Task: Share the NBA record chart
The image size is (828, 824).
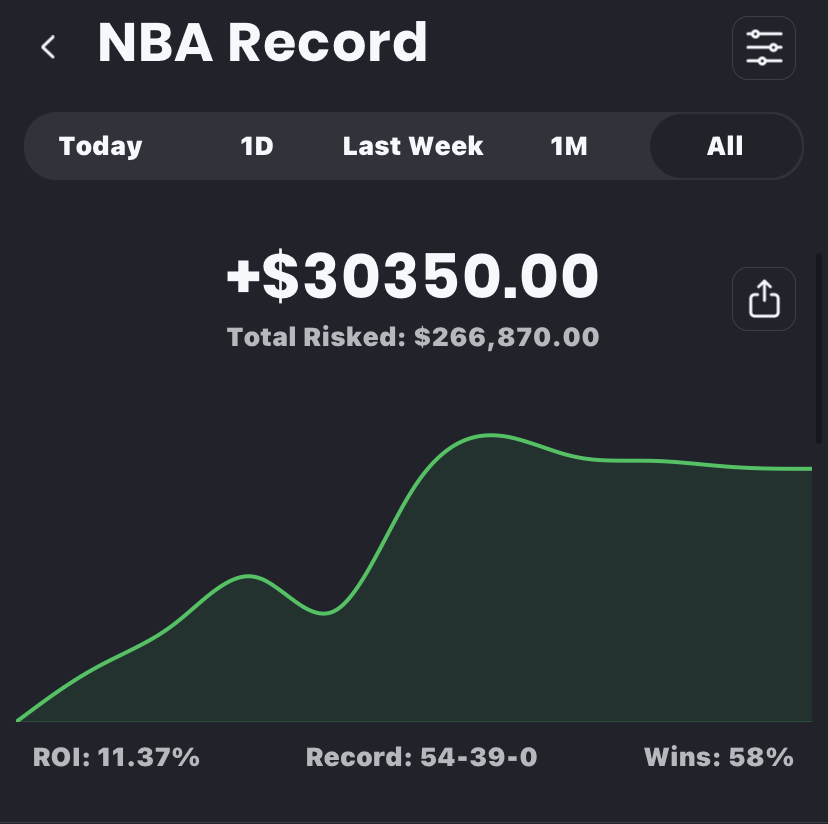Action: pyautogui.click(x=764, y=299)
